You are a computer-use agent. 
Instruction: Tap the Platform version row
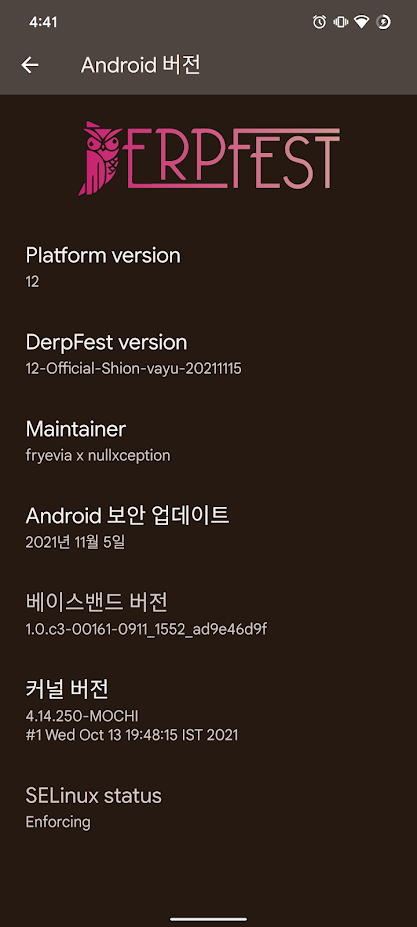(x=208, y=268)
